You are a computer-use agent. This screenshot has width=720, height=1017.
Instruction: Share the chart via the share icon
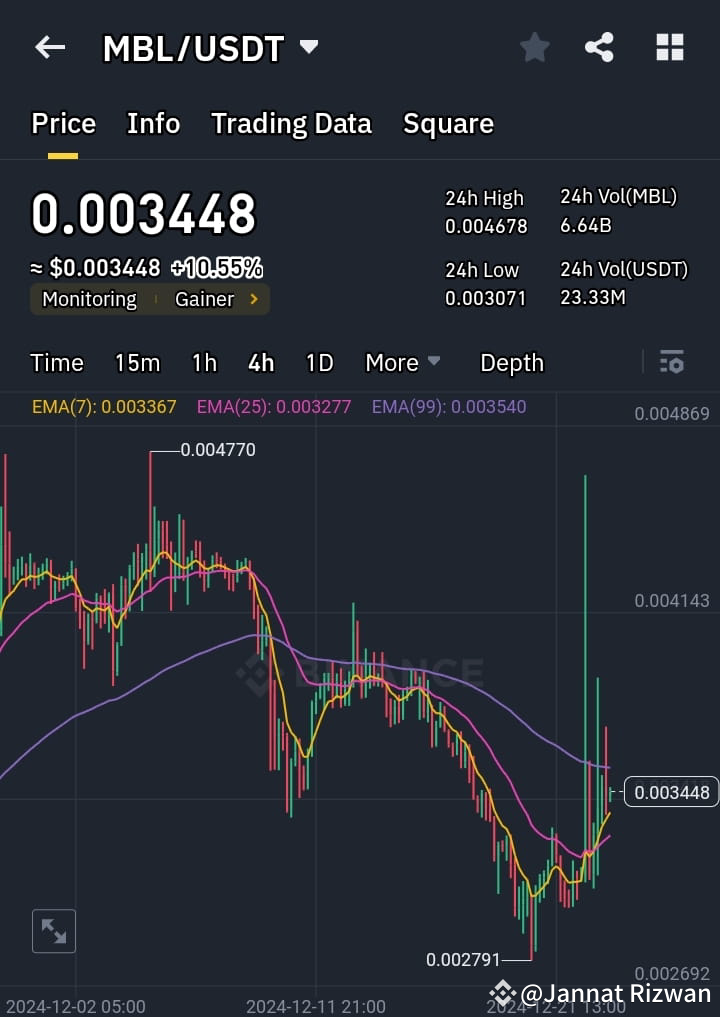599,46
